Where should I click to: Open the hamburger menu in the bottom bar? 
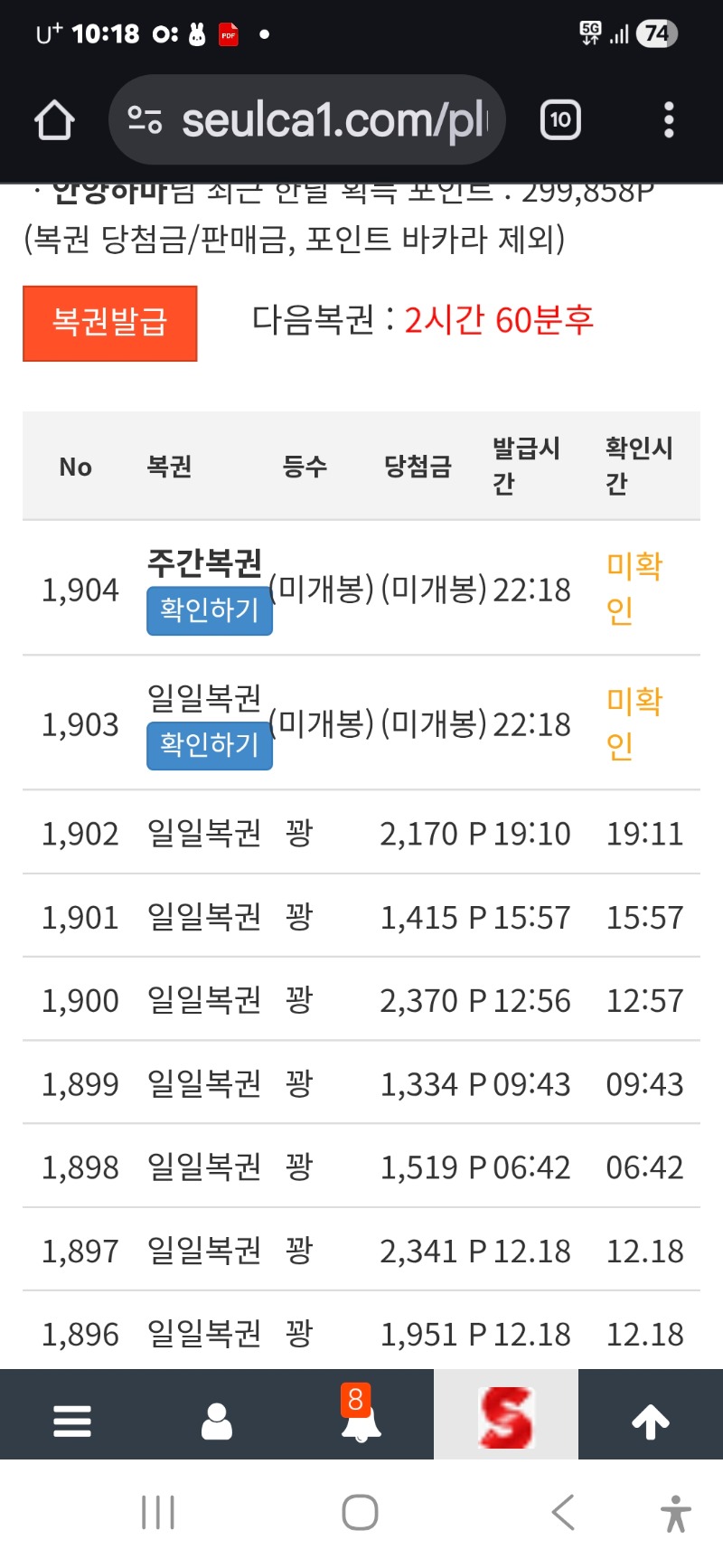72,1421
